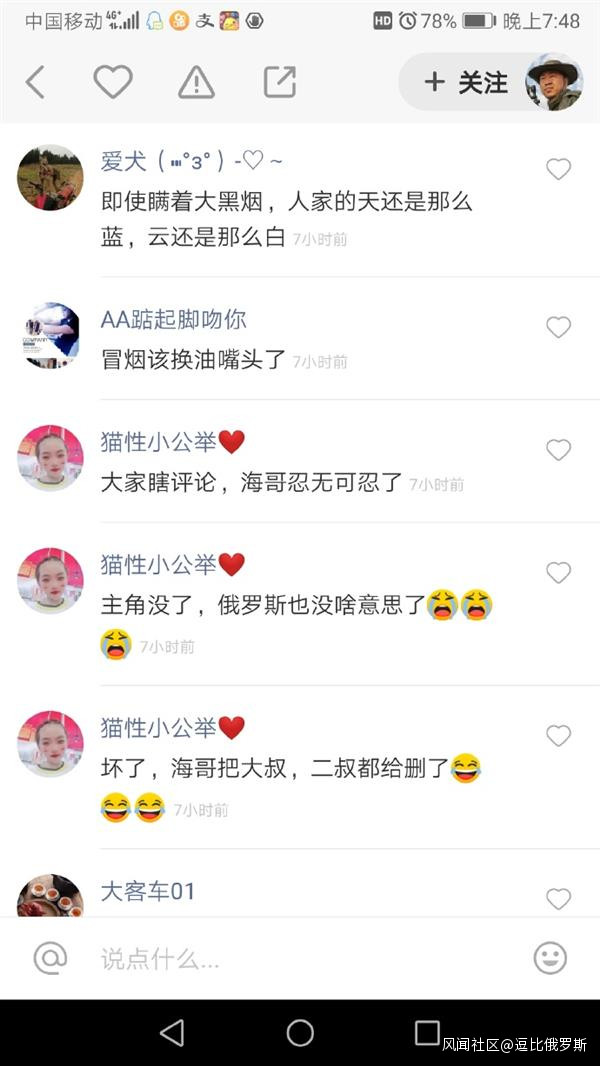
Task: Open the emoji picker smiley icon
Action: coord(550,958)
